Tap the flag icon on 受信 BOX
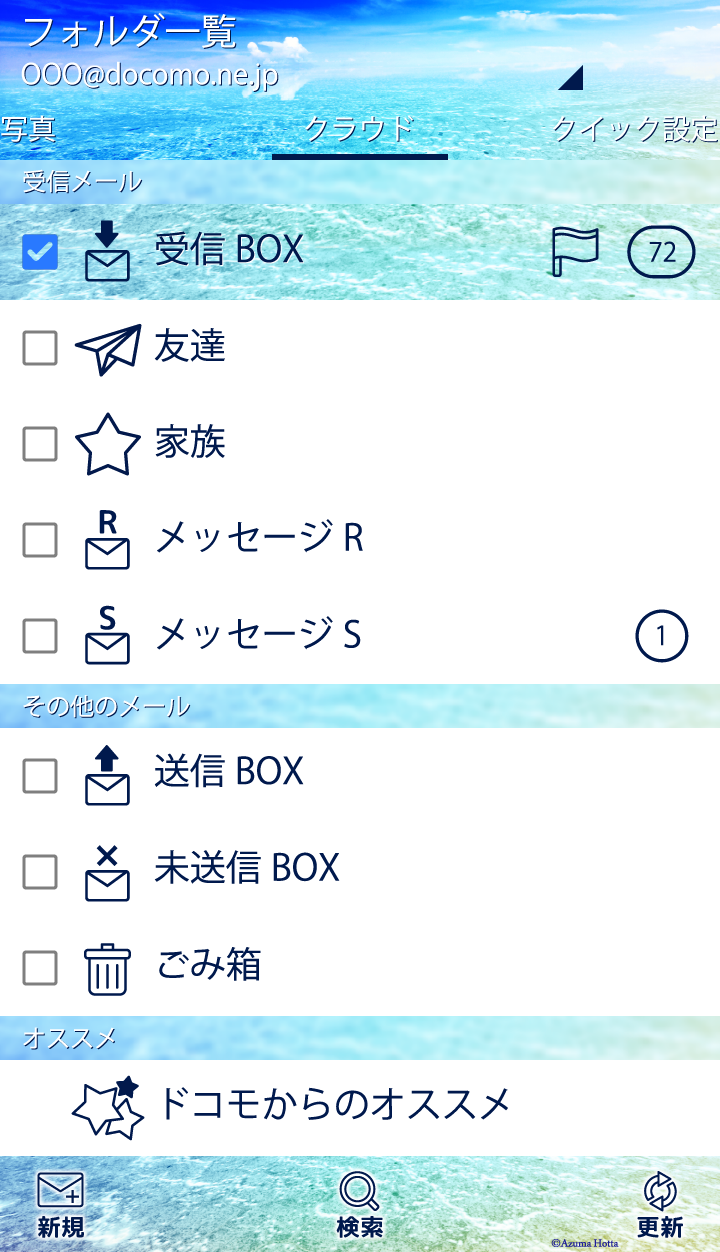This screenshot has height=1252, width=720. [x=575, y=251]
